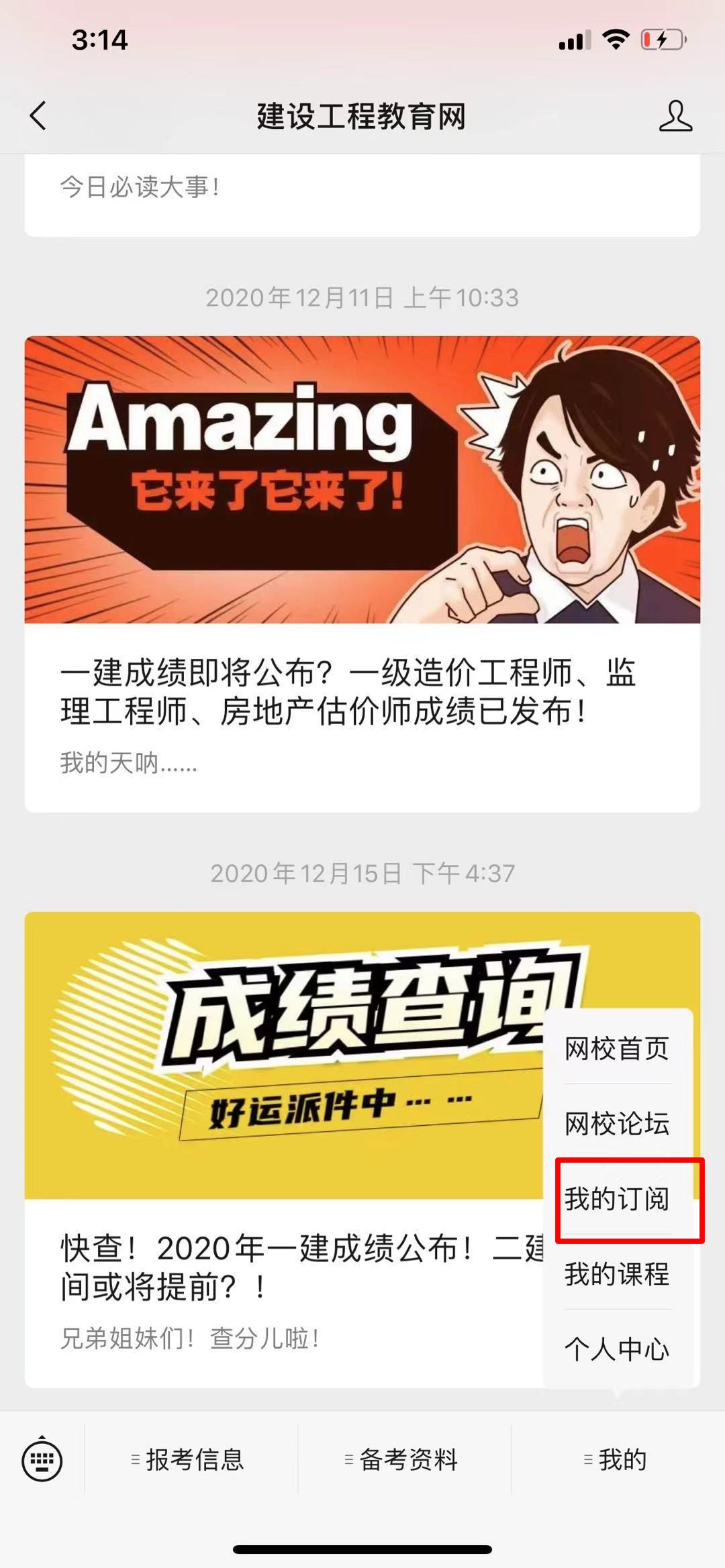The width and height of the screenshot is (725, 1568).
Task: Open 个人中心 in the popup menu
Action: tap(616, 1349)
